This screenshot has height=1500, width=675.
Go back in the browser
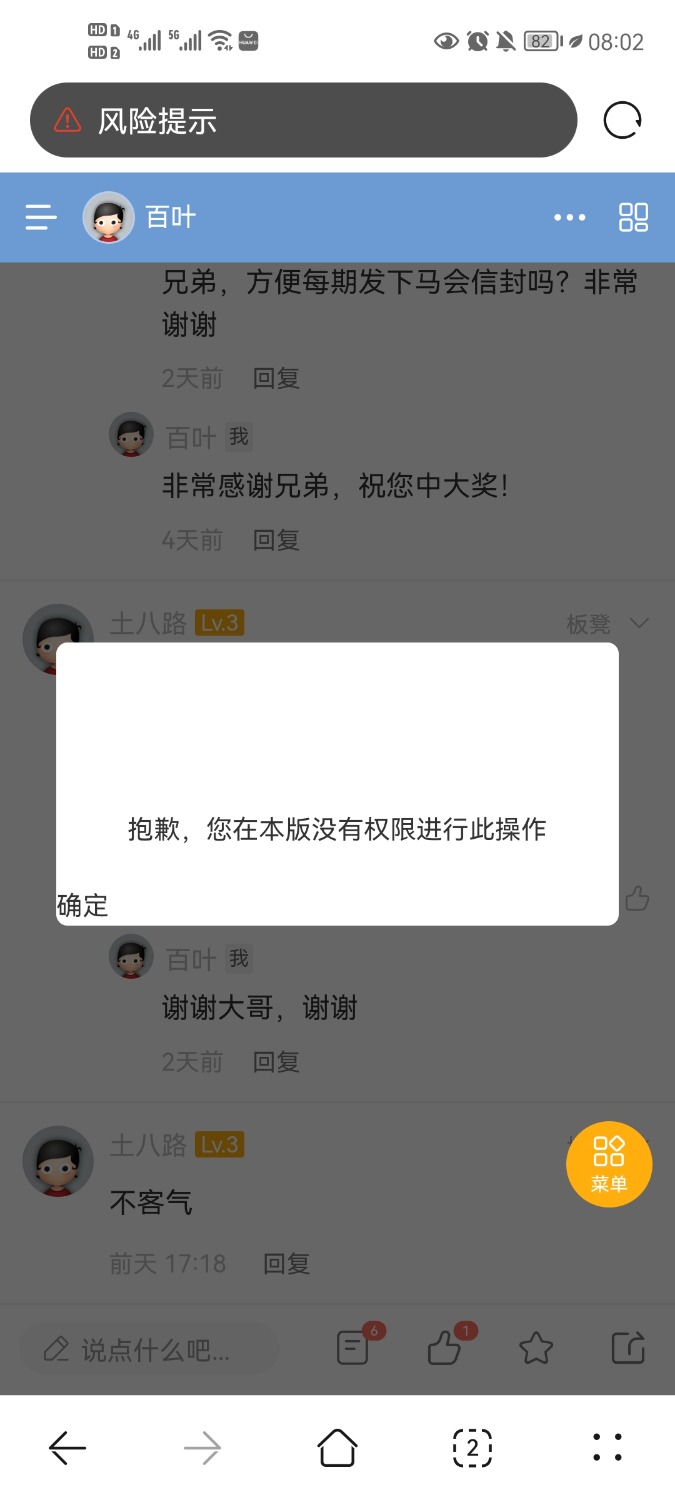pos(67,1447)
